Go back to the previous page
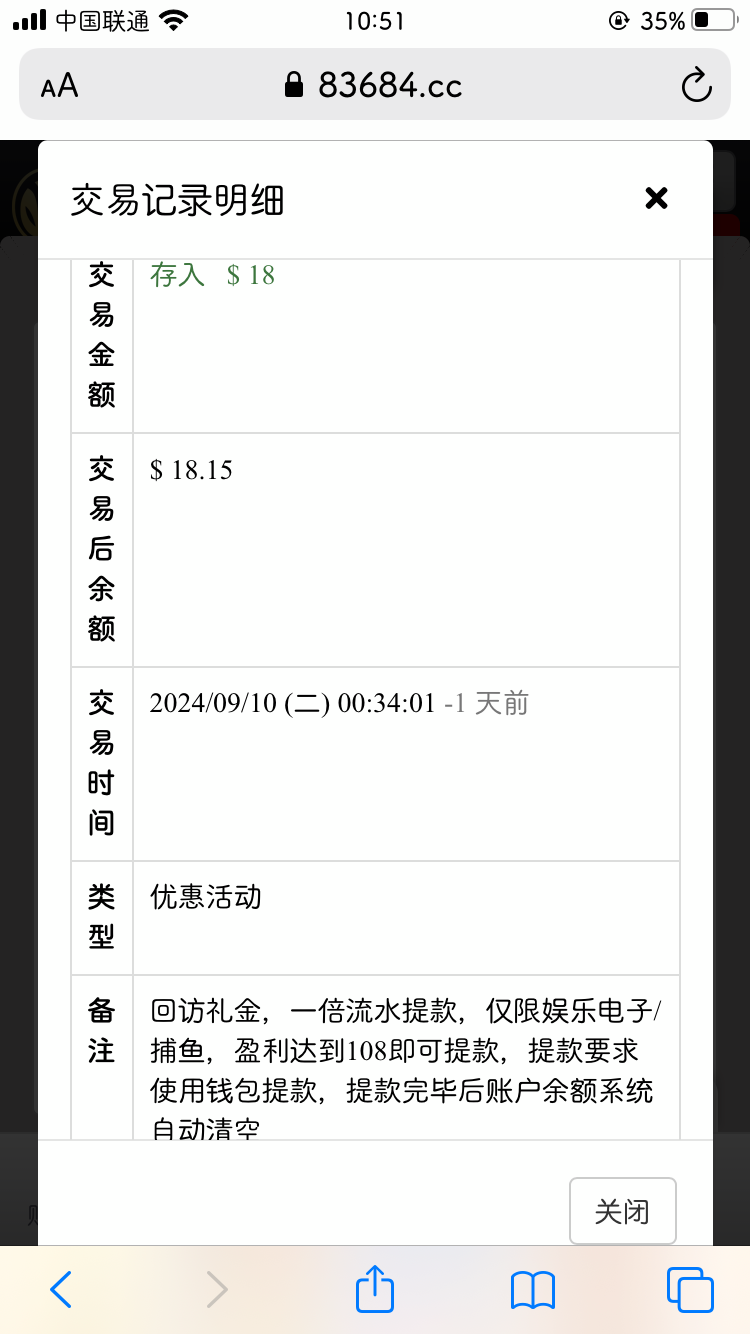The width and height of the screenshot is (750, 1334). [61, 1290]
